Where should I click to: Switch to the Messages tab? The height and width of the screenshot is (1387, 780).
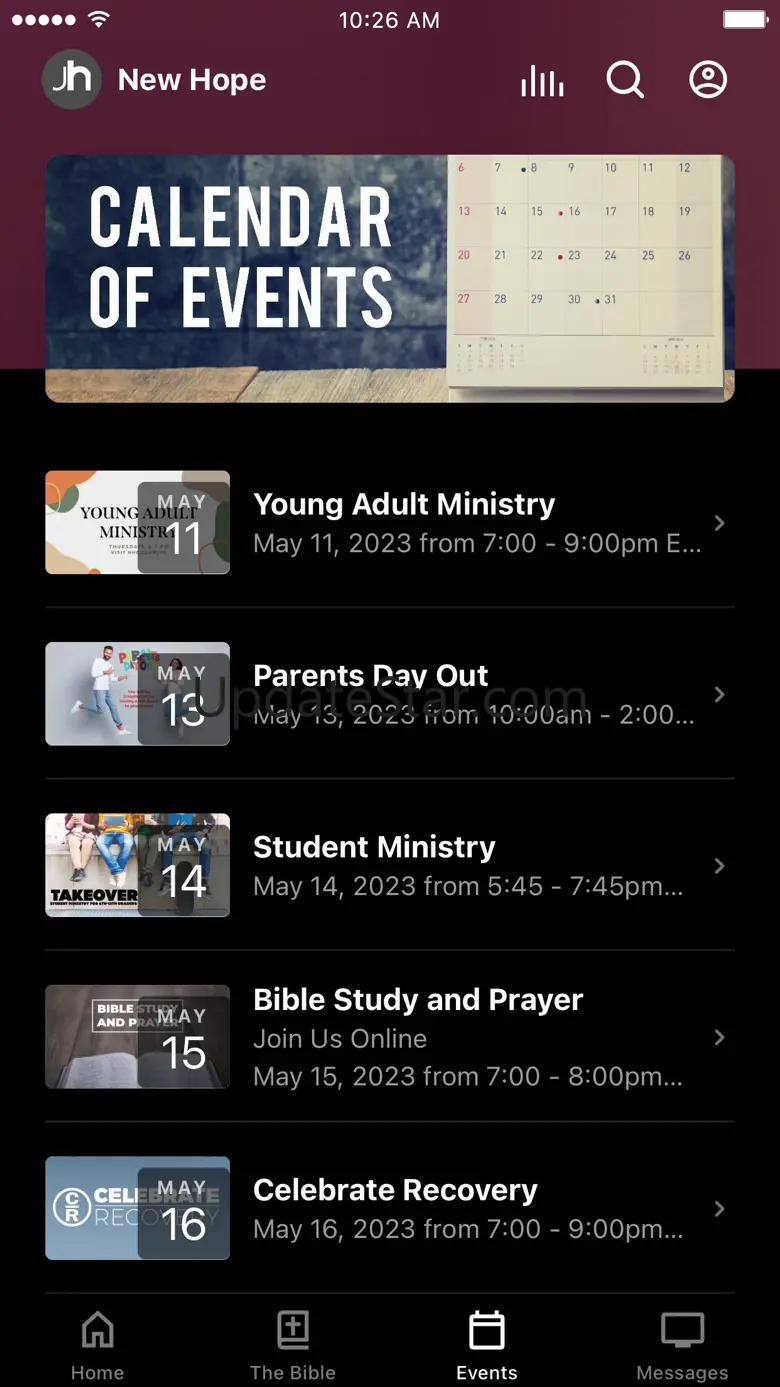point(682,1345)
